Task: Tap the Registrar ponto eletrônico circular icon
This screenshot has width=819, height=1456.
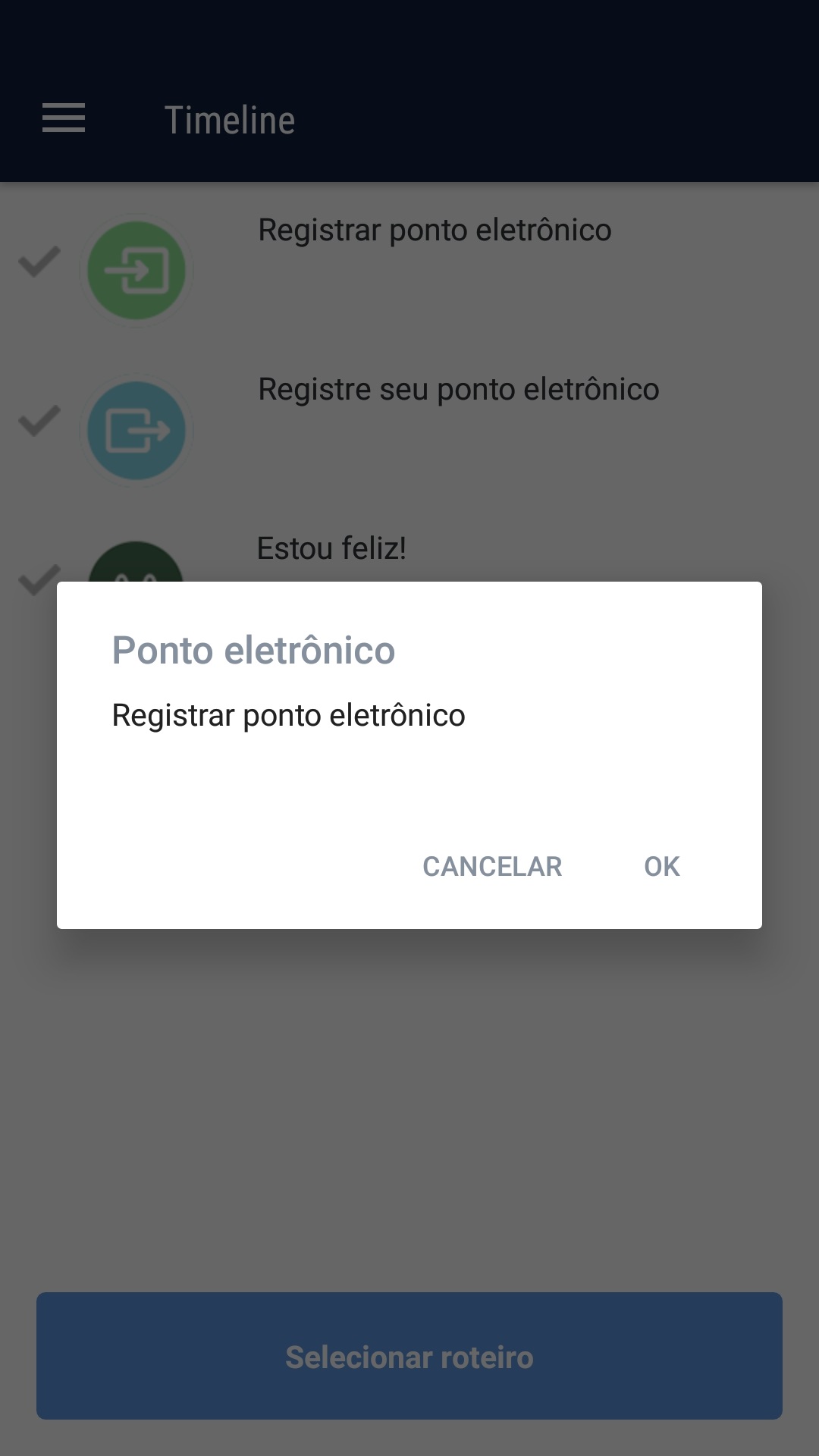Action: (136, 271)
